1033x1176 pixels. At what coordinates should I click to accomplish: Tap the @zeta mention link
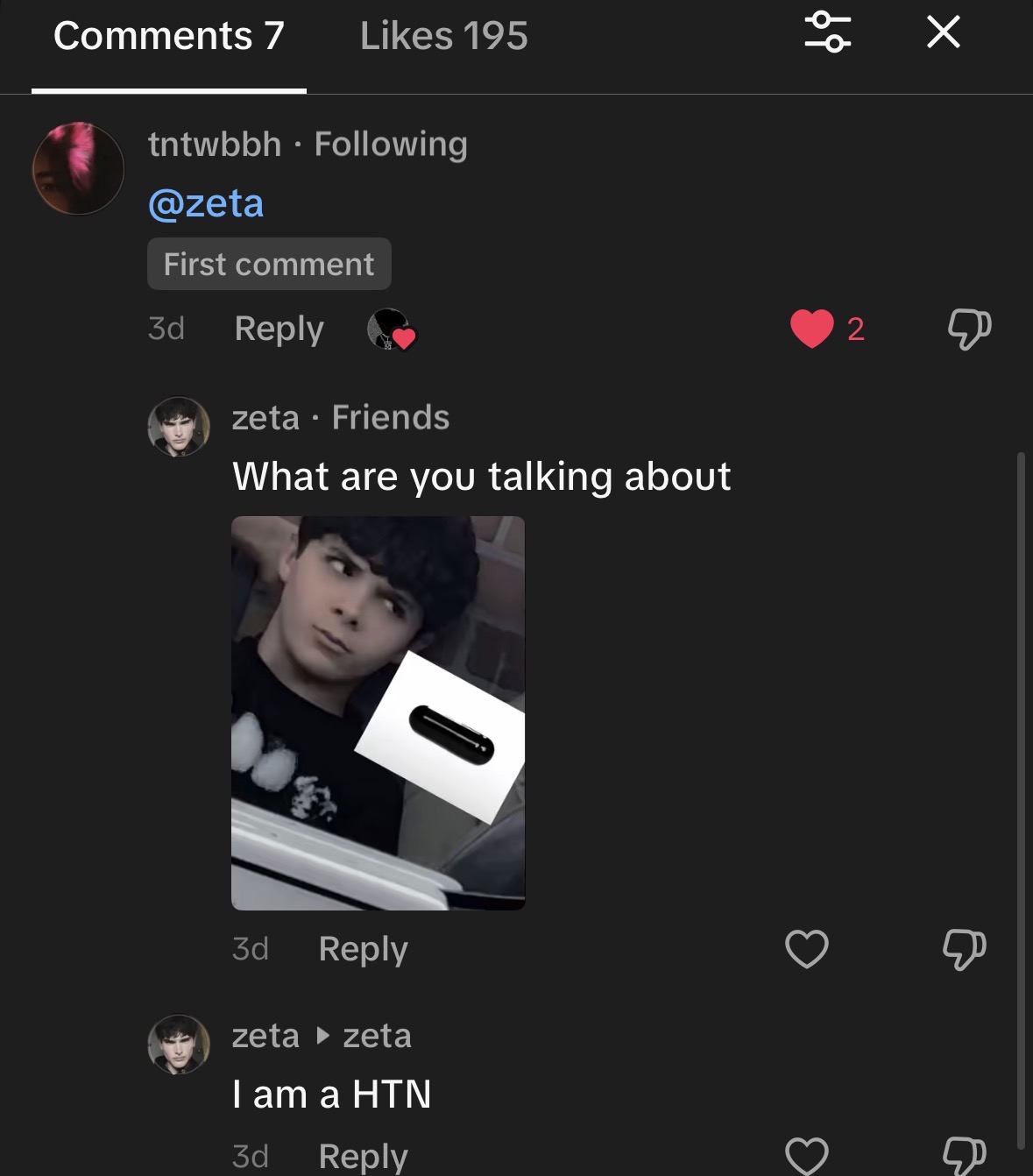[x=206, y=204]
